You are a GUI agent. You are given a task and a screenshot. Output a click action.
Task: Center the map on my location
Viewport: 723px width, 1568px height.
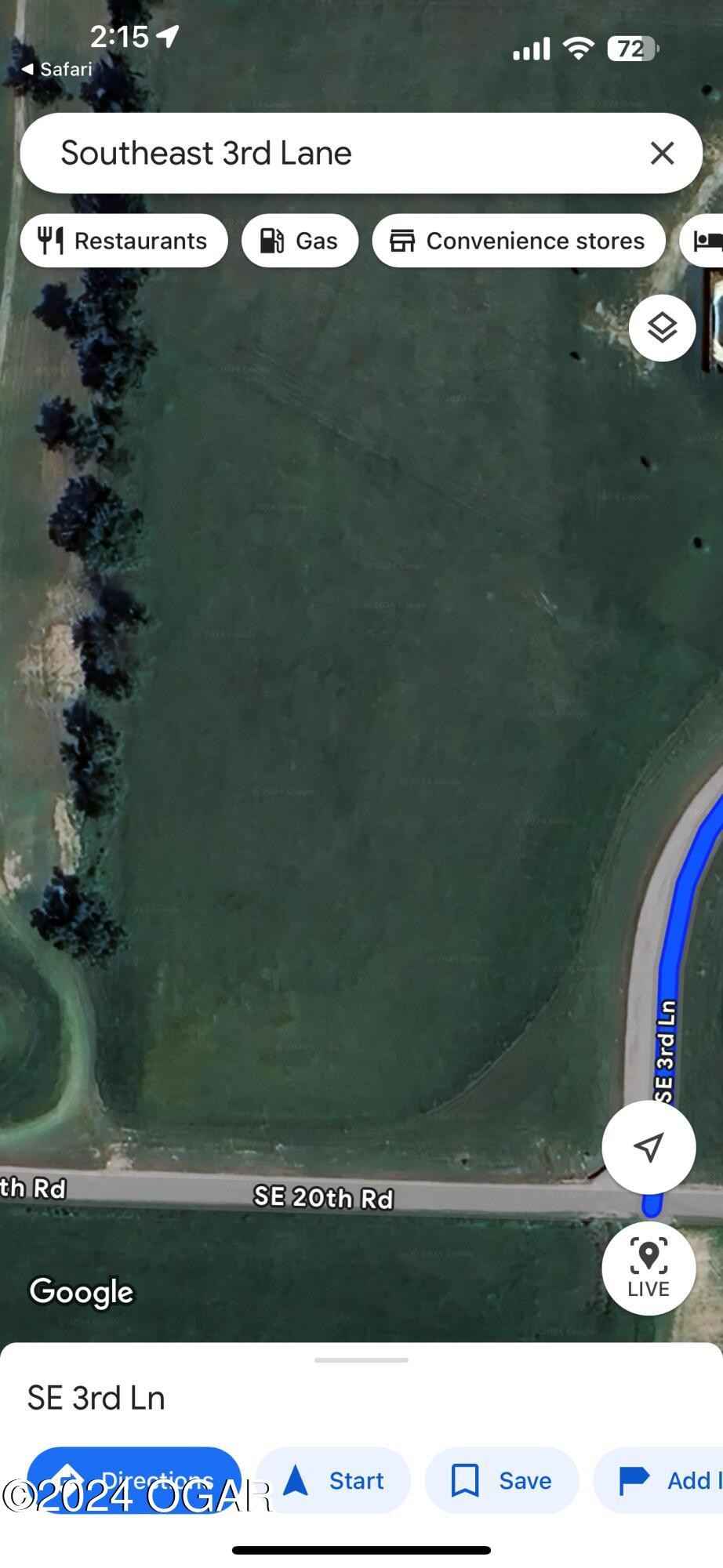(649, 1147)
